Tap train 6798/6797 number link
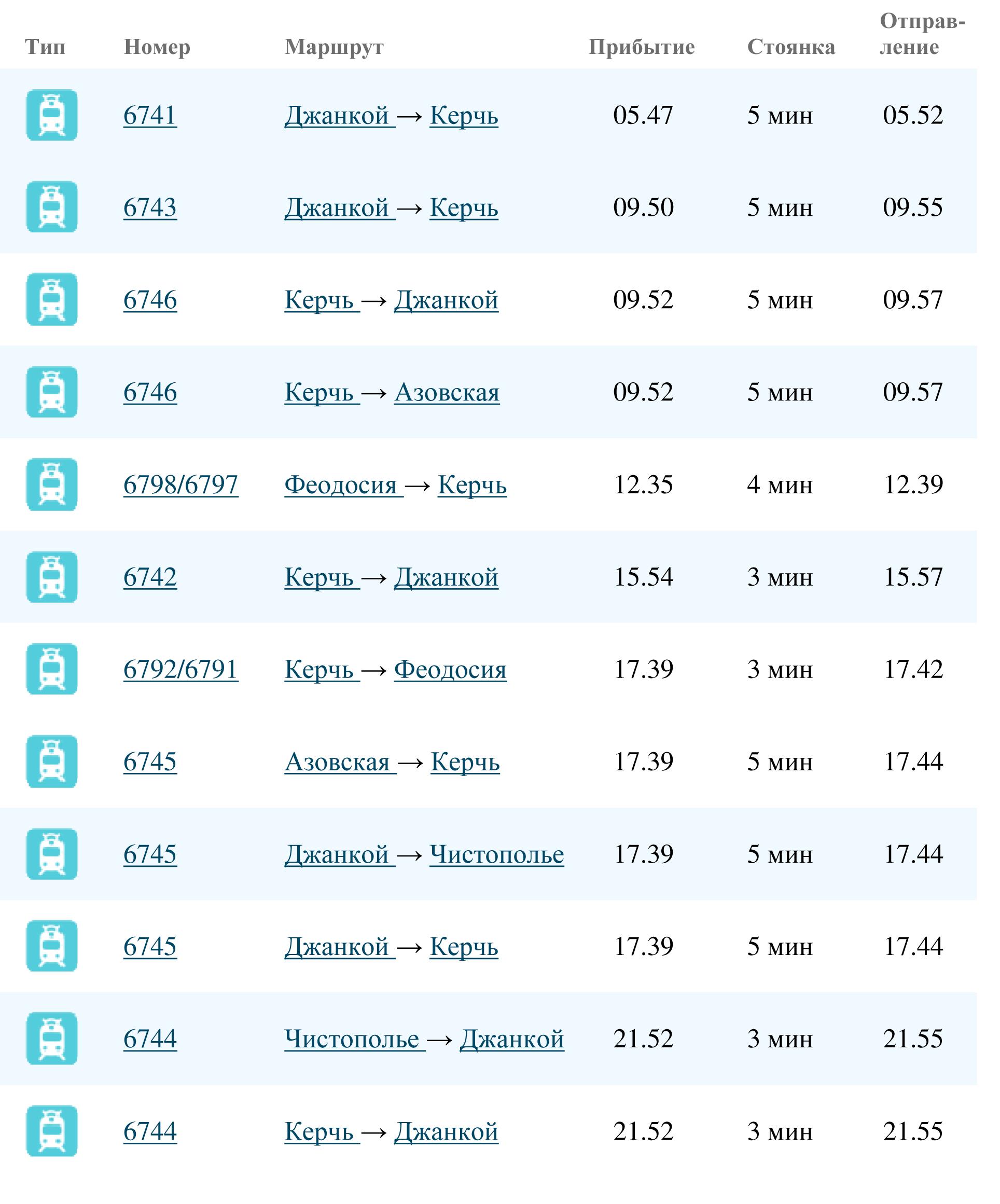Viewport: 1000px width, 1204px height. pyautogui.click(x=180, y=485)
